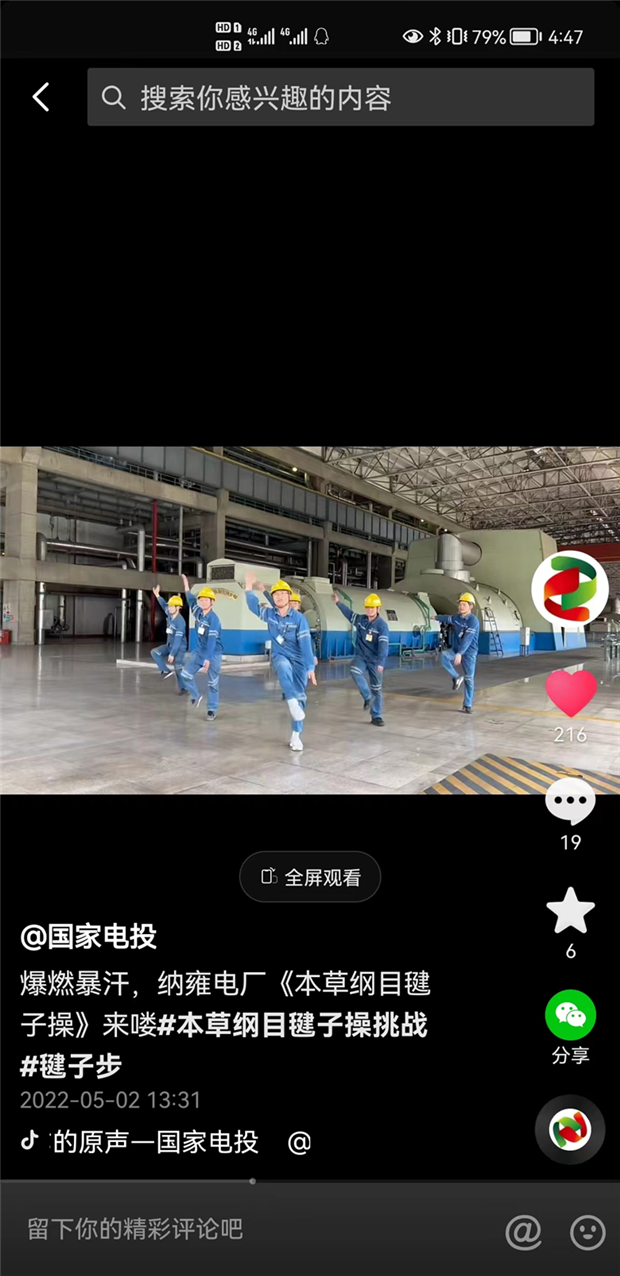Open hashtag #本草纲目毽子操挑战
The width and height of the screenshot is (620, 1276).
[293, 1026]
